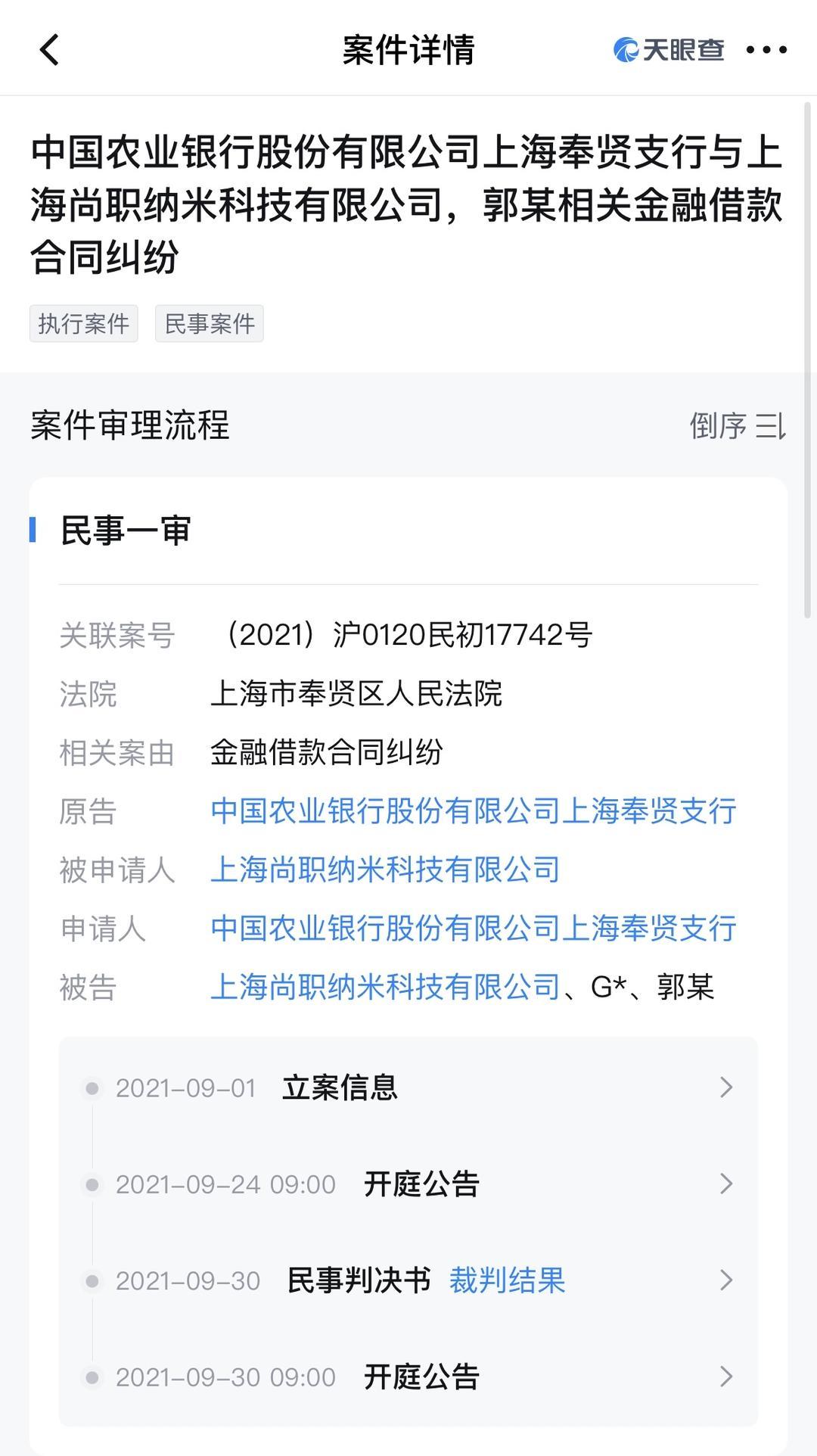Click the timeline dot beside 立案信息
This screenshot has height=1456, width=817.
93,1088
